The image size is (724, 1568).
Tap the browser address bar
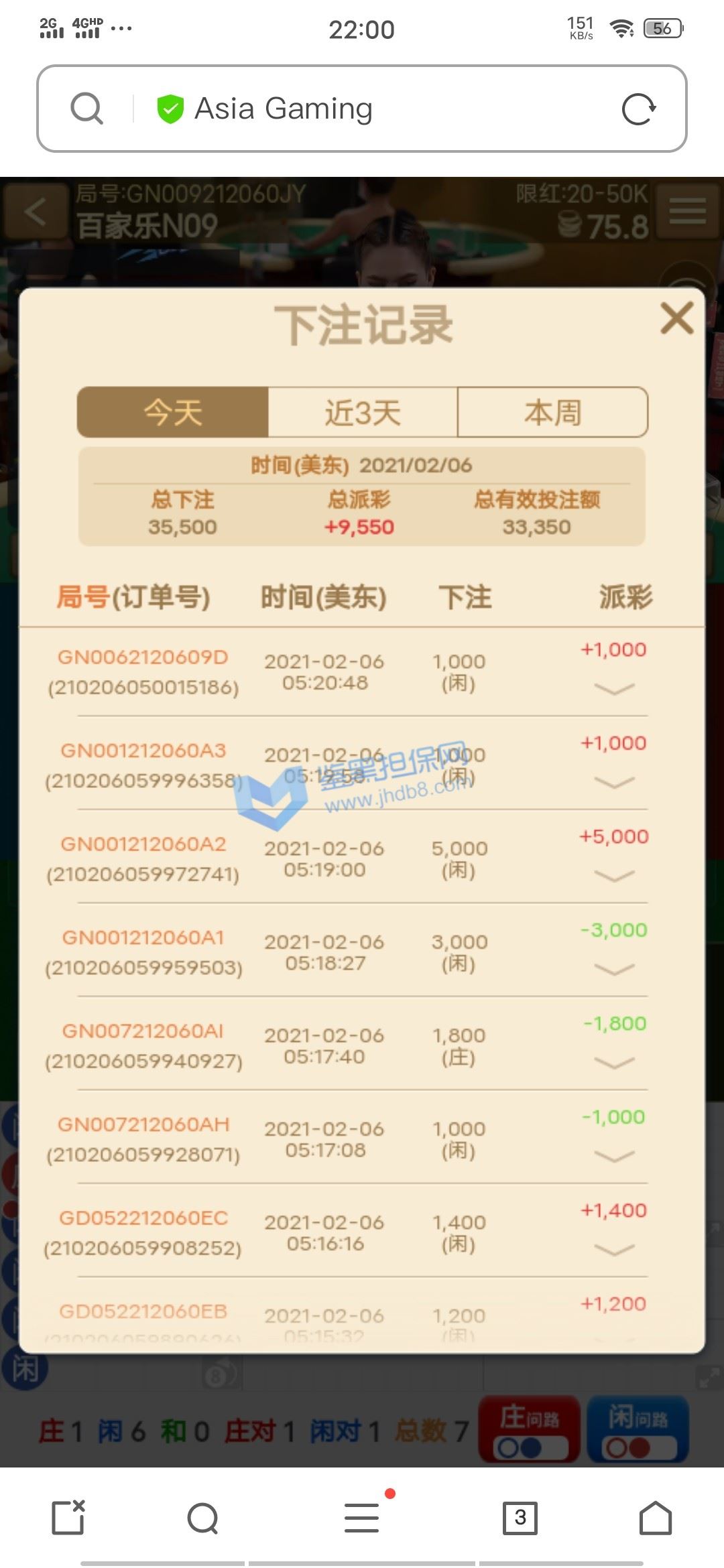[x=362, y=109]
